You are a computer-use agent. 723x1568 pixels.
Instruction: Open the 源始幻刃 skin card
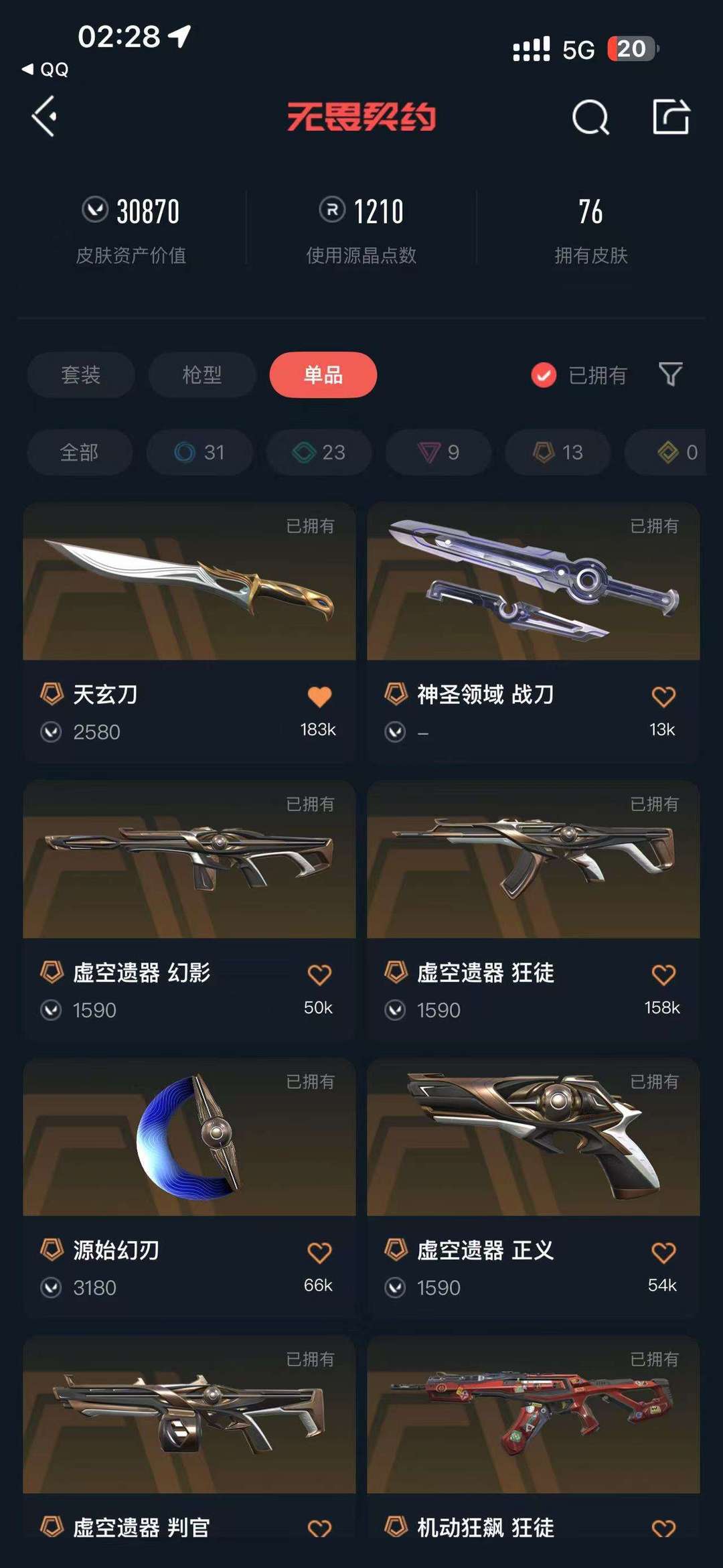click(189, 1188)
